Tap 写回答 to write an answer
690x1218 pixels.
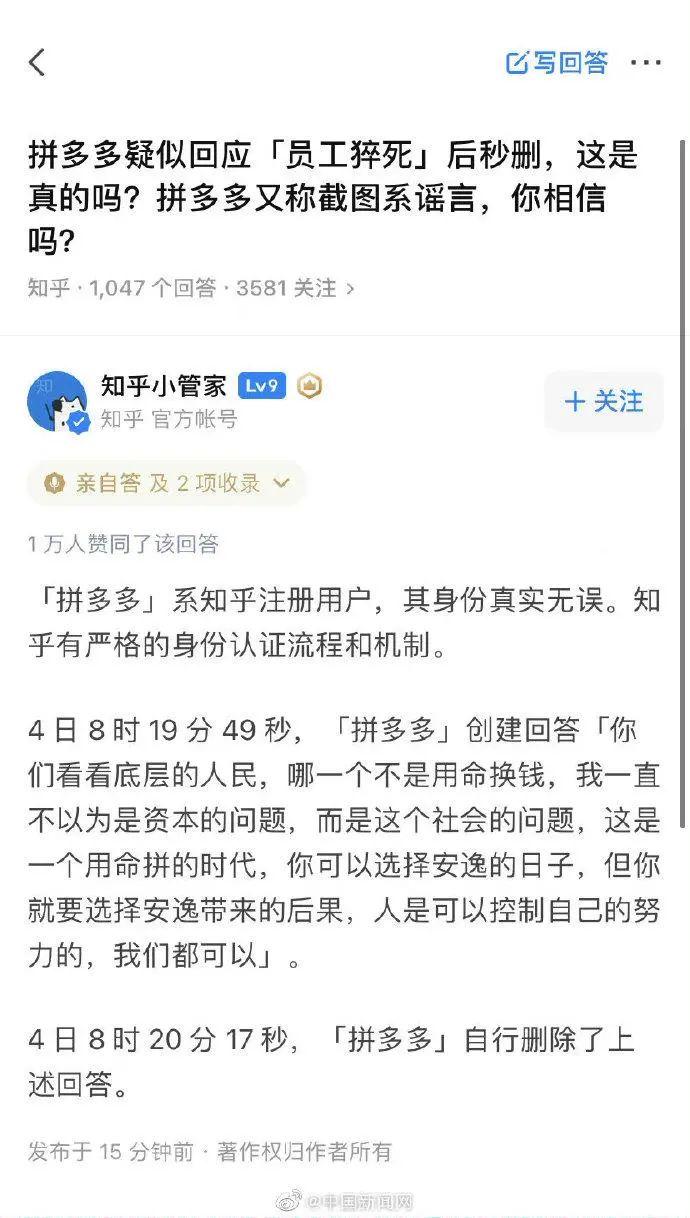(557, 63)
